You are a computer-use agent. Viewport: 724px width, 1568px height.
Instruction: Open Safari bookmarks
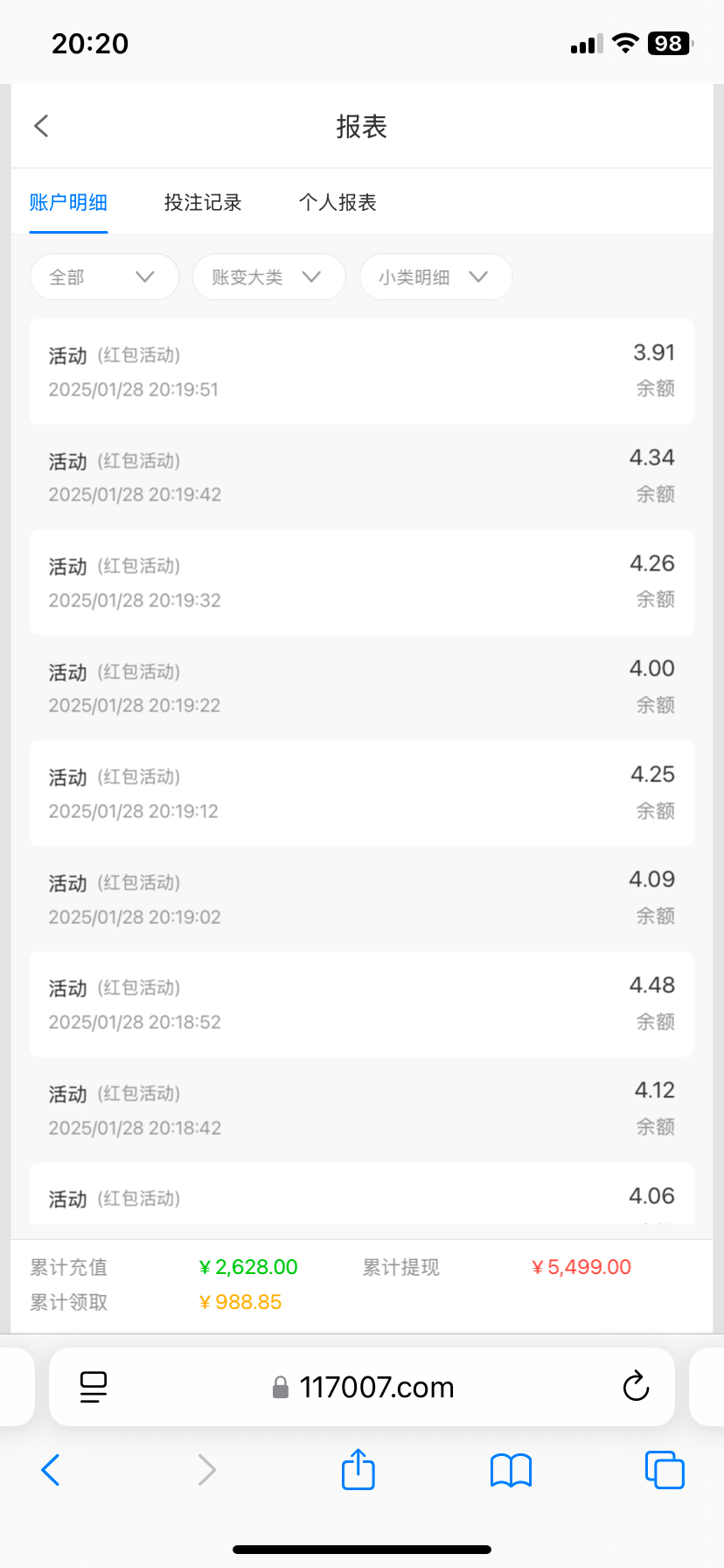(512, 1470)
